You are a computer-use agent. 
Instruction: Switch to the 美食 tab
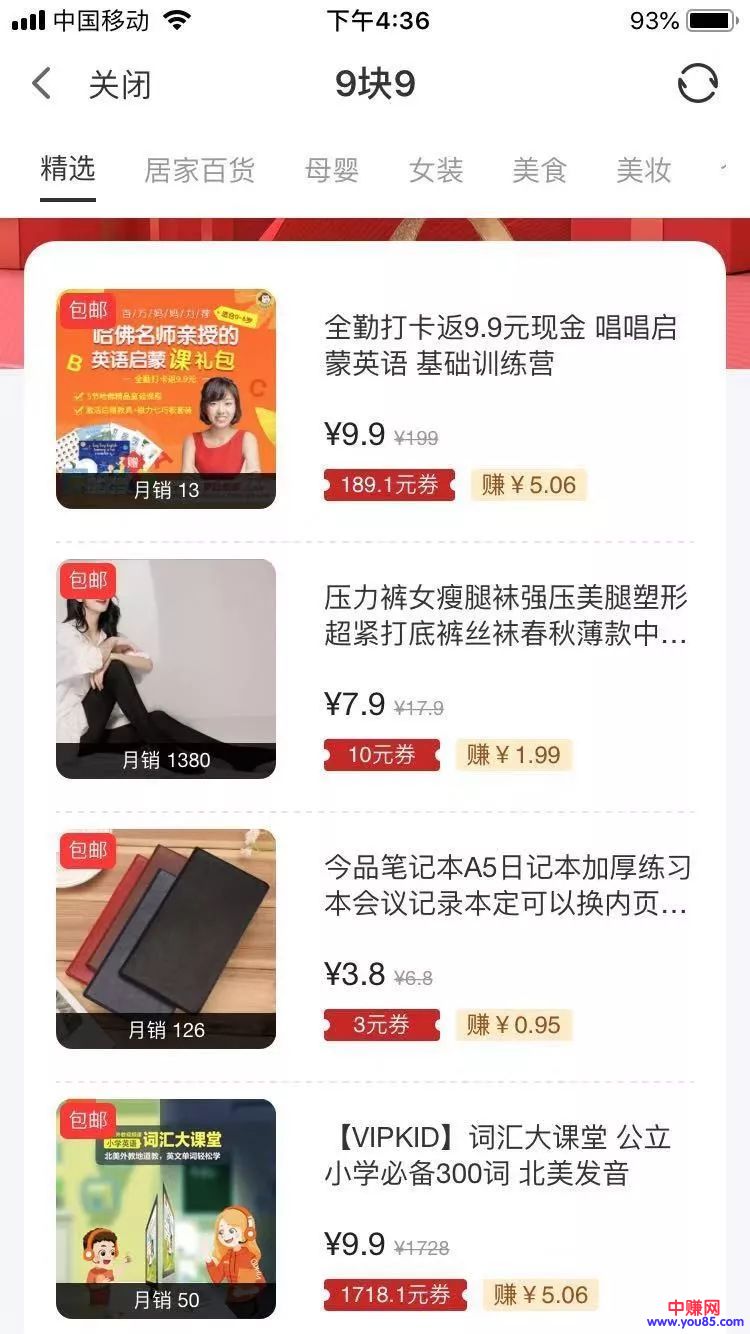540,170
